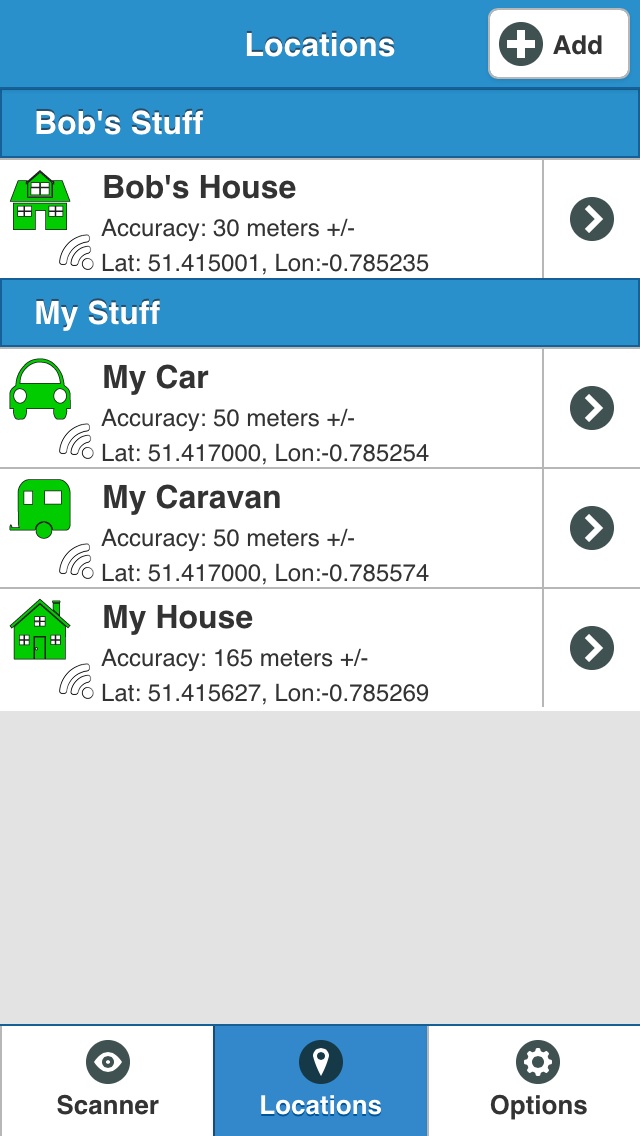The height and width of the screenshot is (1136, 640).
Task: Switch to the Scanner tab
Action: (x=107, y=1080)
